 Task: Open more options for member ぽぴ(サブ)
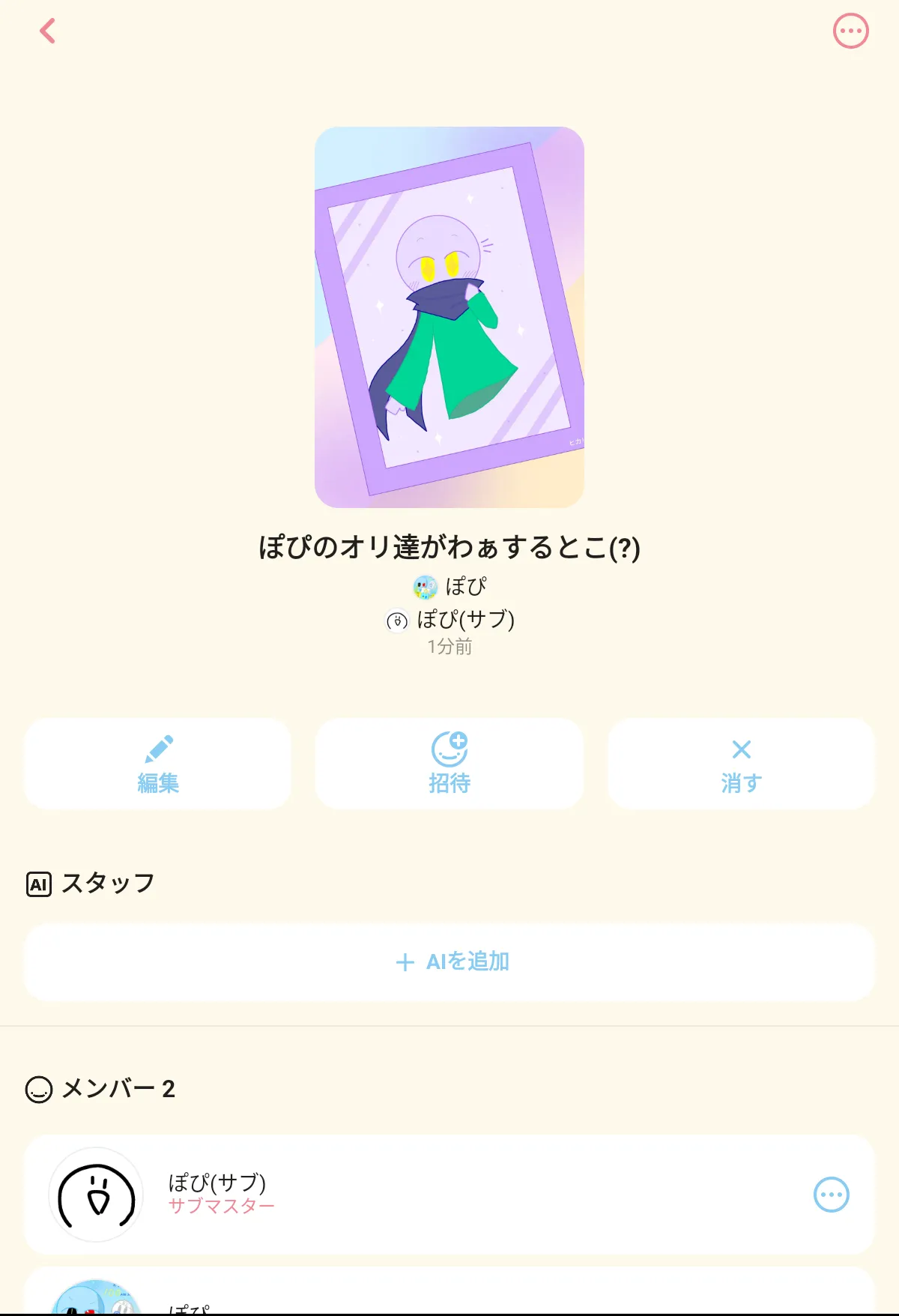[x=831, y=1195]
